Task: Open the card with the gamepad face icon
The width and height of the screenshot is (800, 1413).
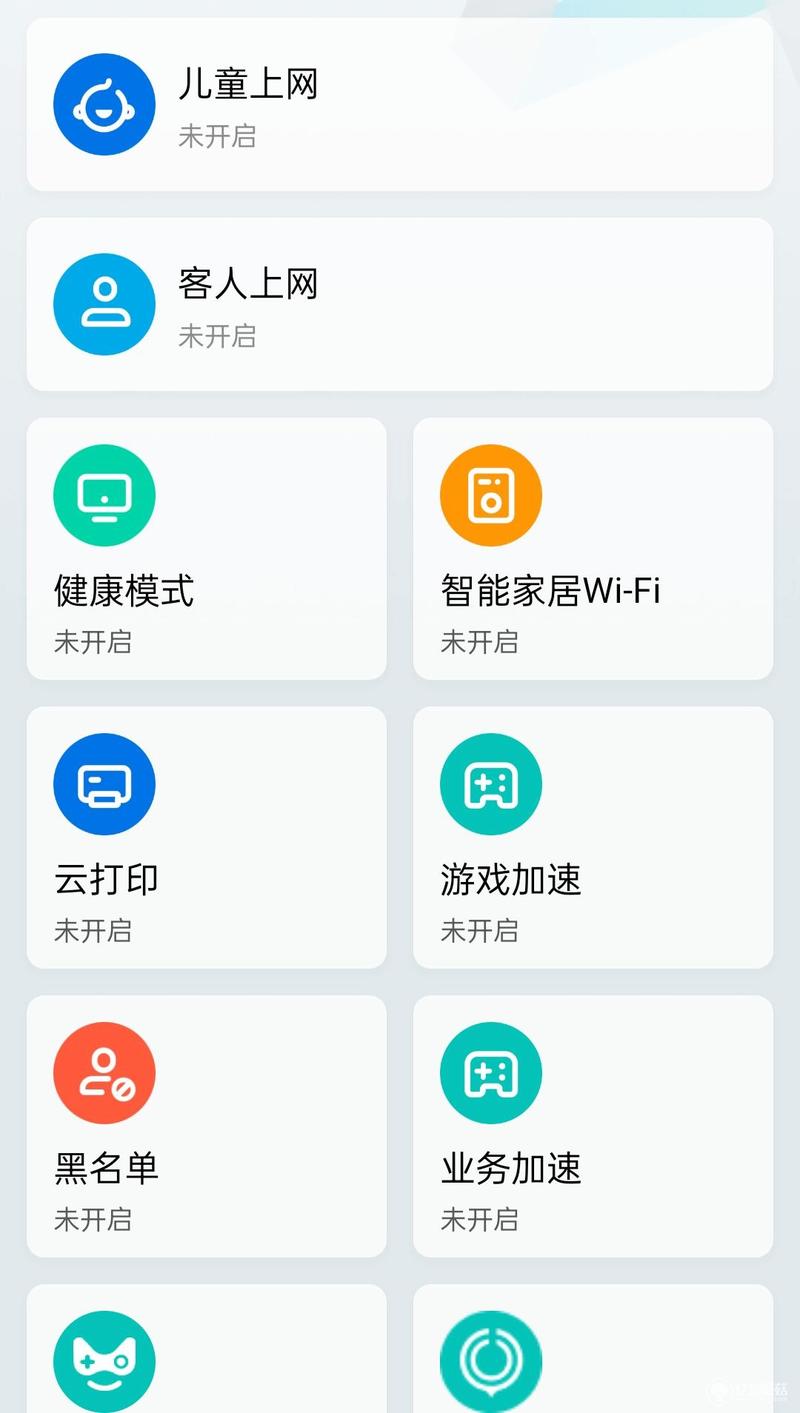Action: pyautogui.click(x=206, y=1349)
